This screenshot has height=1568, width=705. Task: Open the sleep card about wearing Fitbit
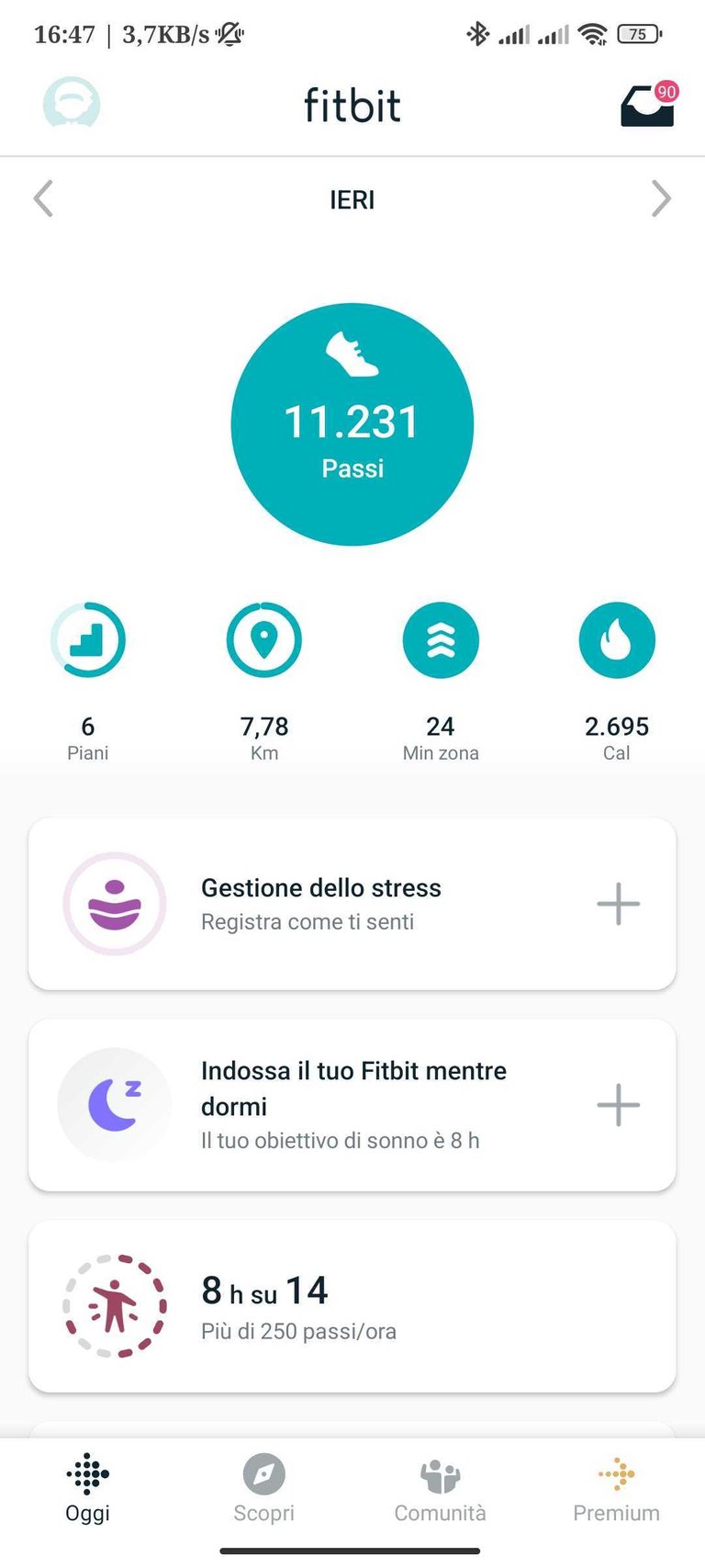pos(352,1105)
